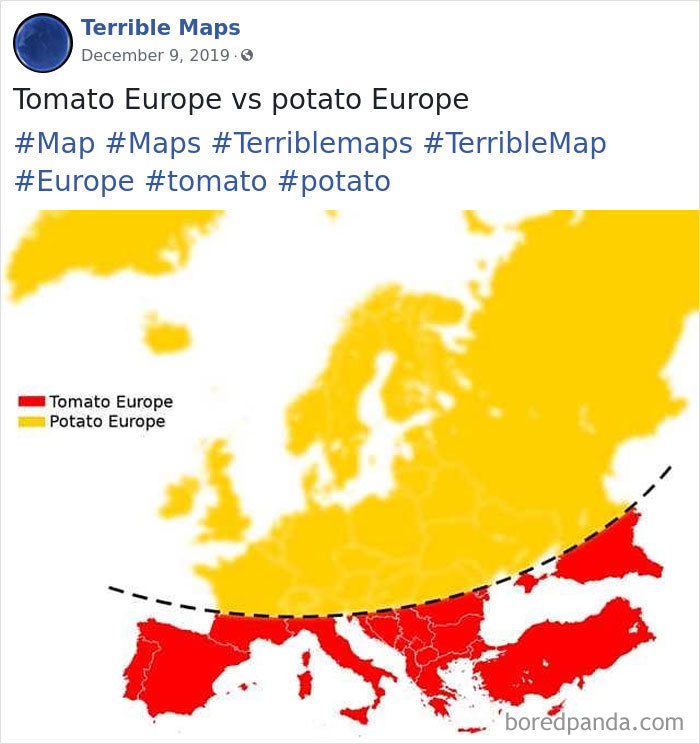700x744 pixels.
Task: Follow the #Terriblemaps hashtag link
Action: click(312, 144)
